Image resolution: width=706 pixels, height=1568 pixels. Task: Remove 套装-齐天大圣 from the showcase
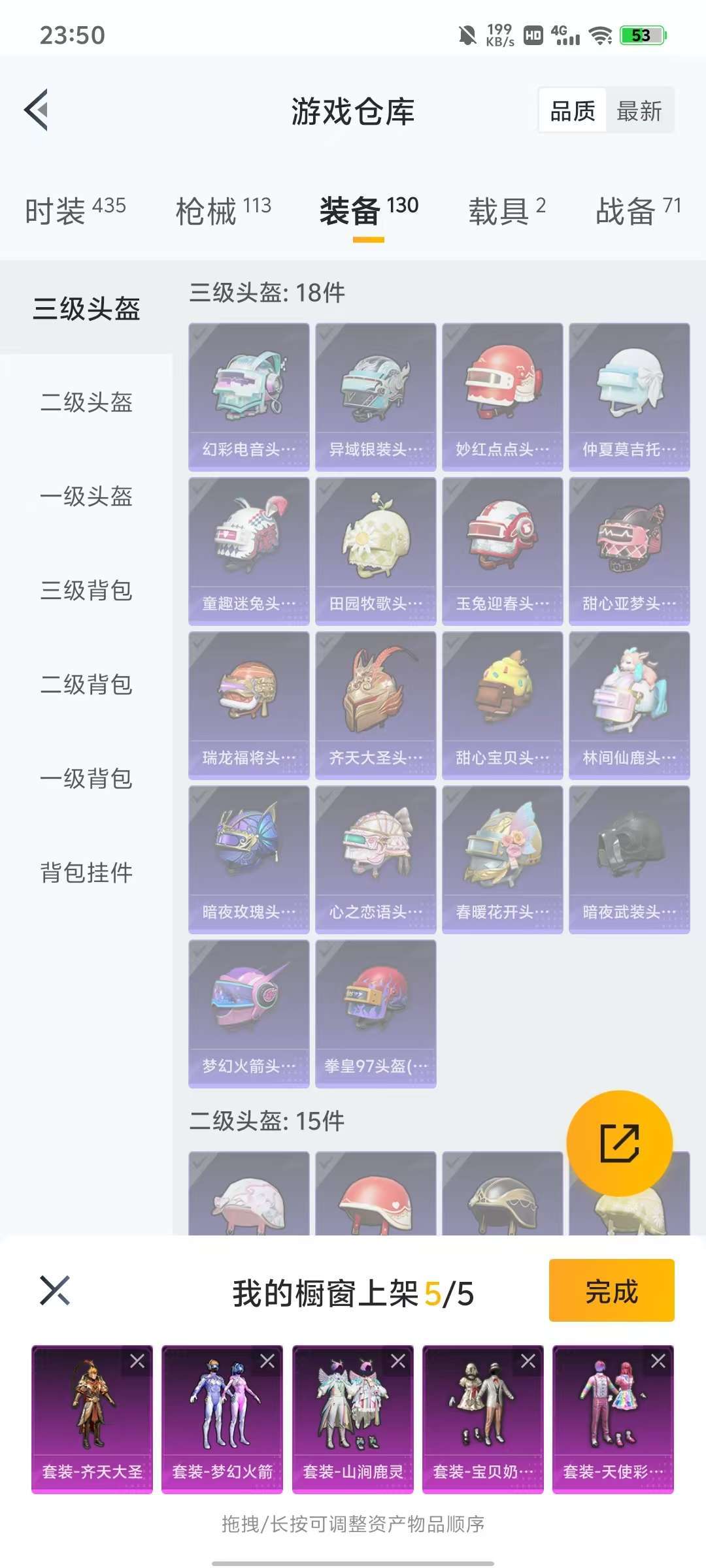[137, 1361]
